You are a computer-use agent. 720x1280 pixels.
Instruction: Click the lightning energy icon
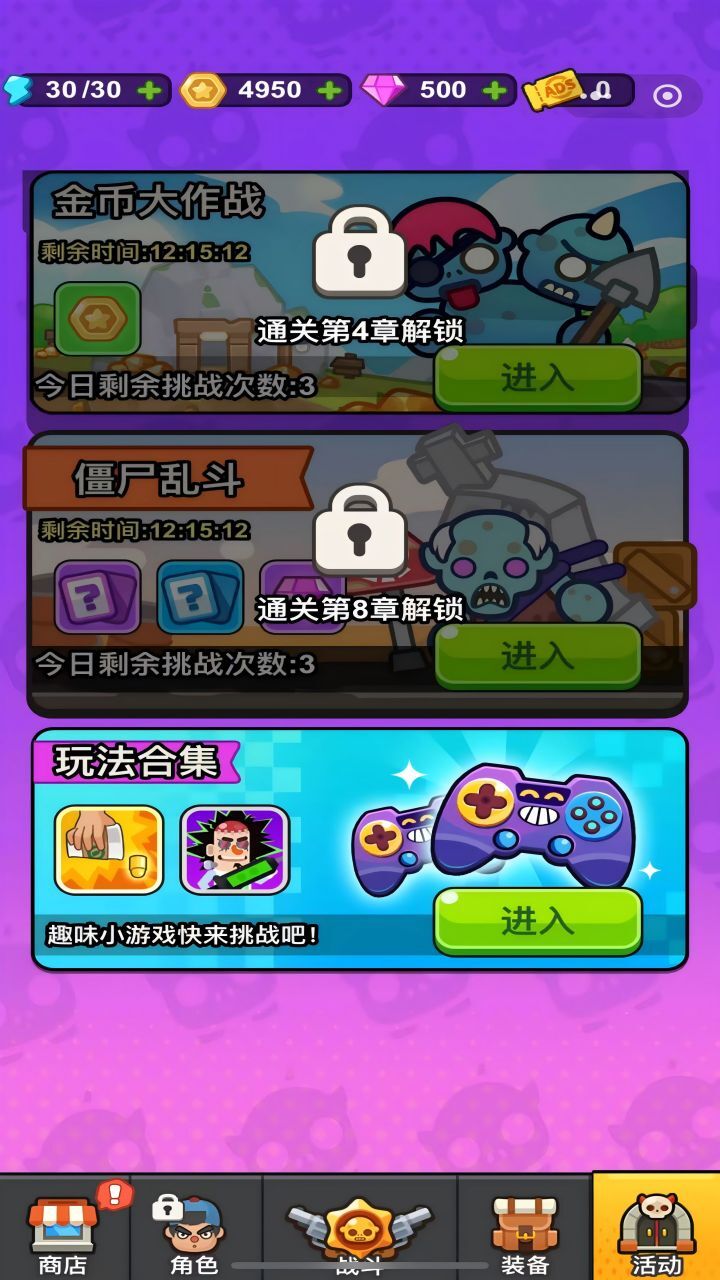pos(17,90)
